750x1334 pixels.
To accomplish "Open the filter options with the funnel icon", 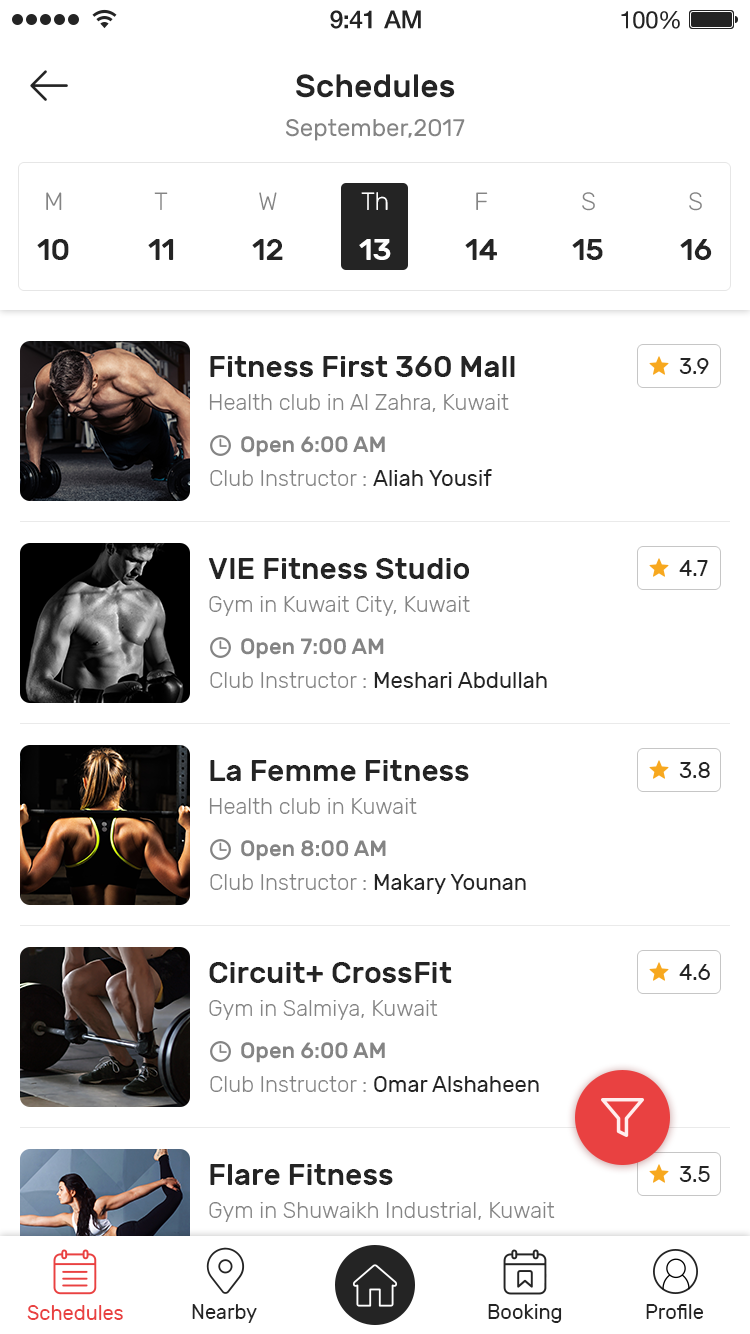I will click(622, 1117).
